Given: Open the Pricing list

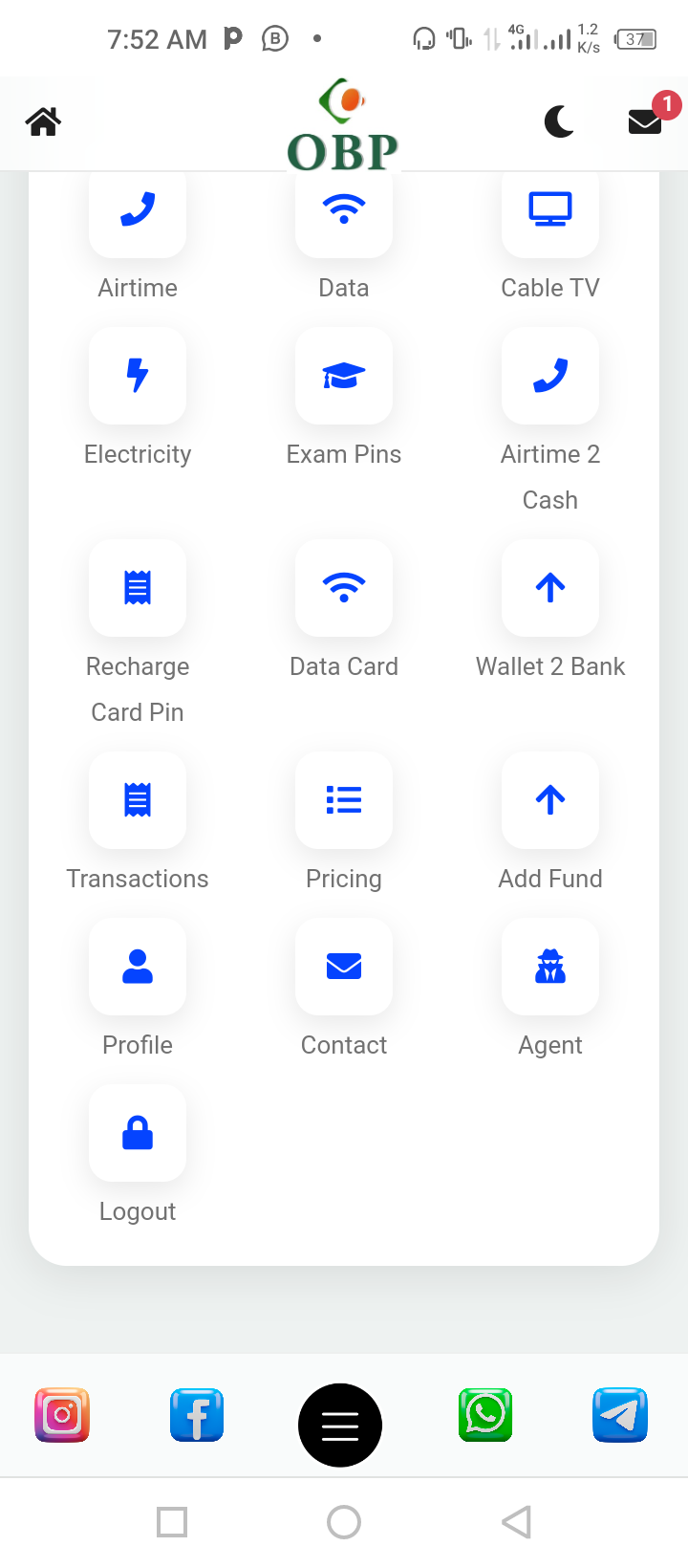Looking at the screenshot, I should tap(344, 800).
